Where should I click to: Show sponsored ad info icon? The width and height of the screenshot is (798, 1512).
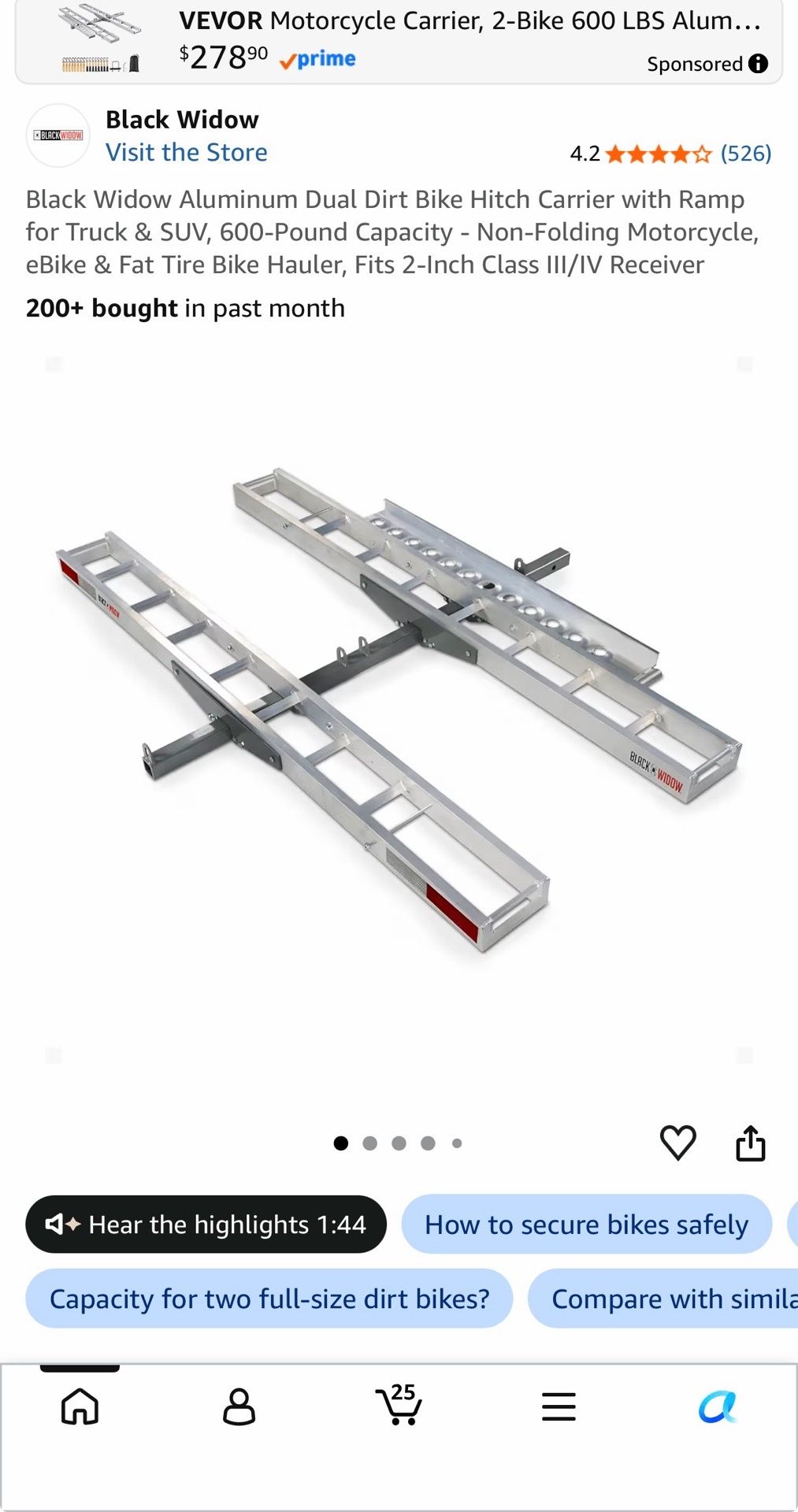tap(759, 64)
